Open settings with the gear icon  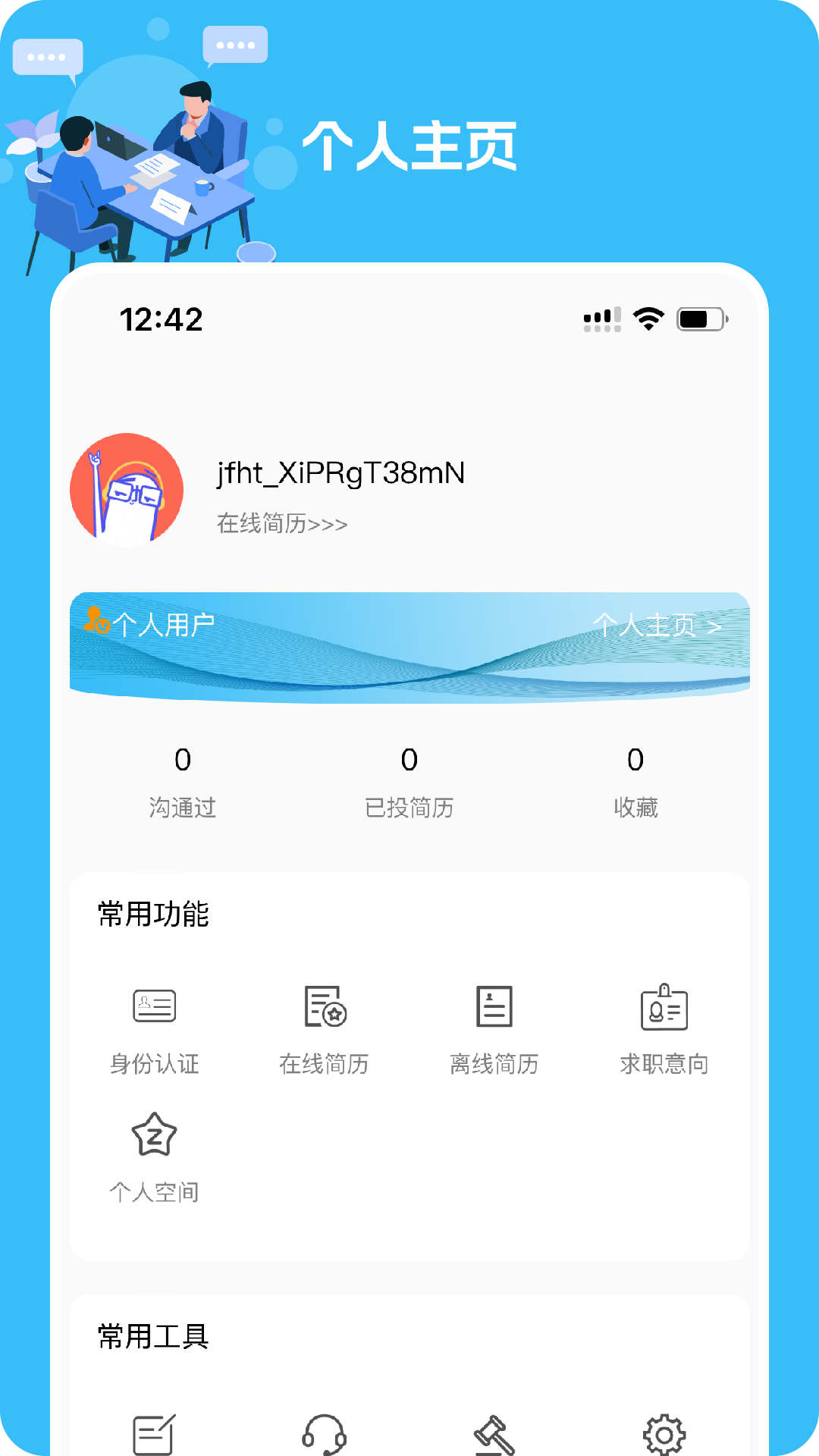(x=665, y=1436)
